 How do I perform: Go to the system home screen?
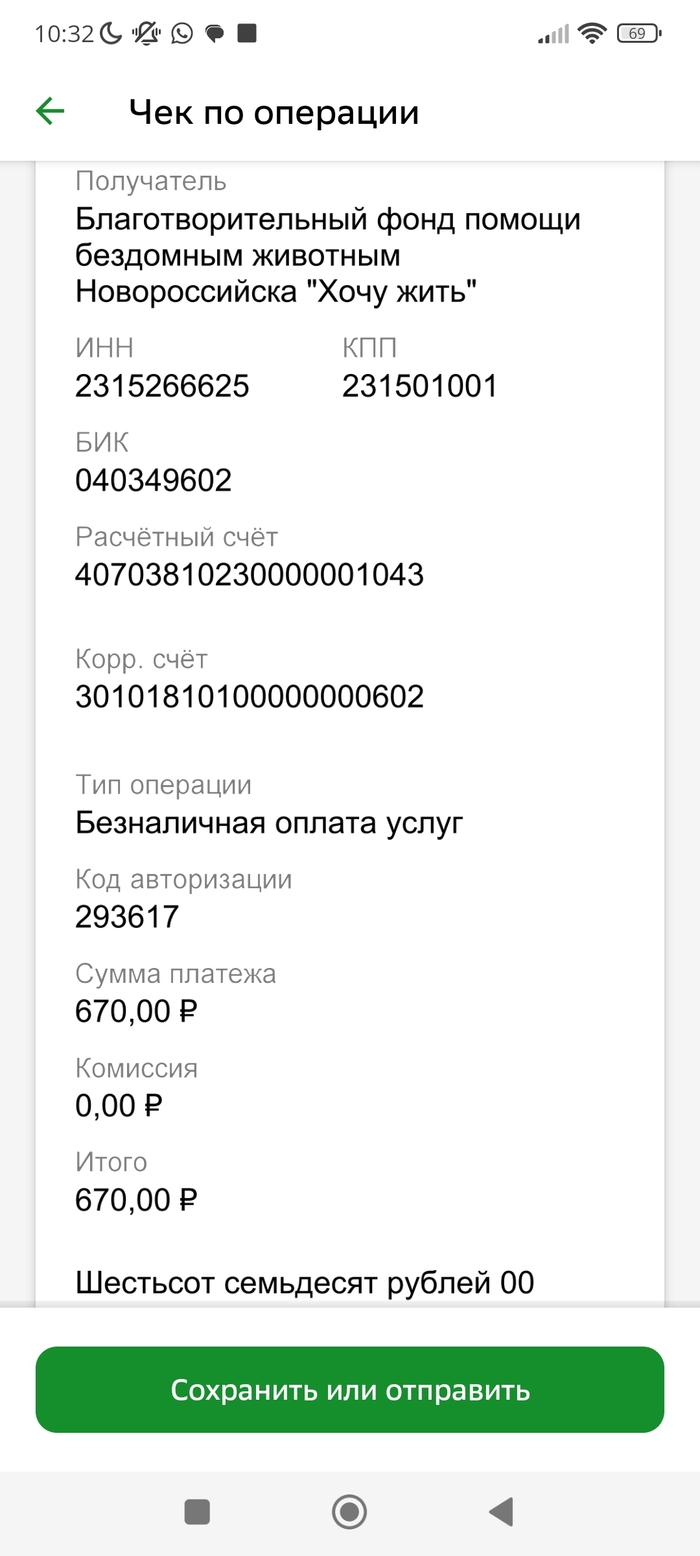(x=349, y=1511)
